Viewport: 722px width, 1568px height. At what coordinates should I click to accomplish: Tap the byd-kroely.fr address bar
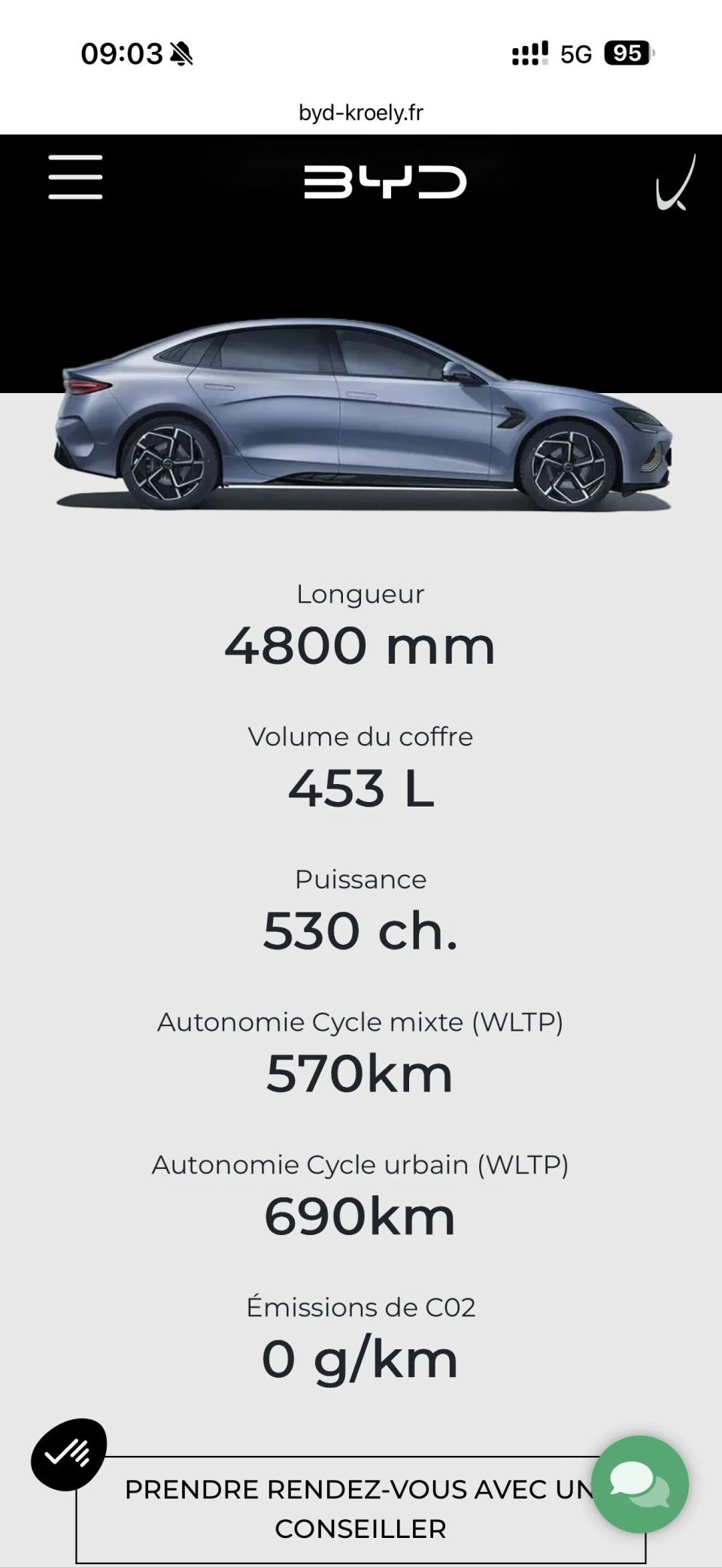coord(361,113)
